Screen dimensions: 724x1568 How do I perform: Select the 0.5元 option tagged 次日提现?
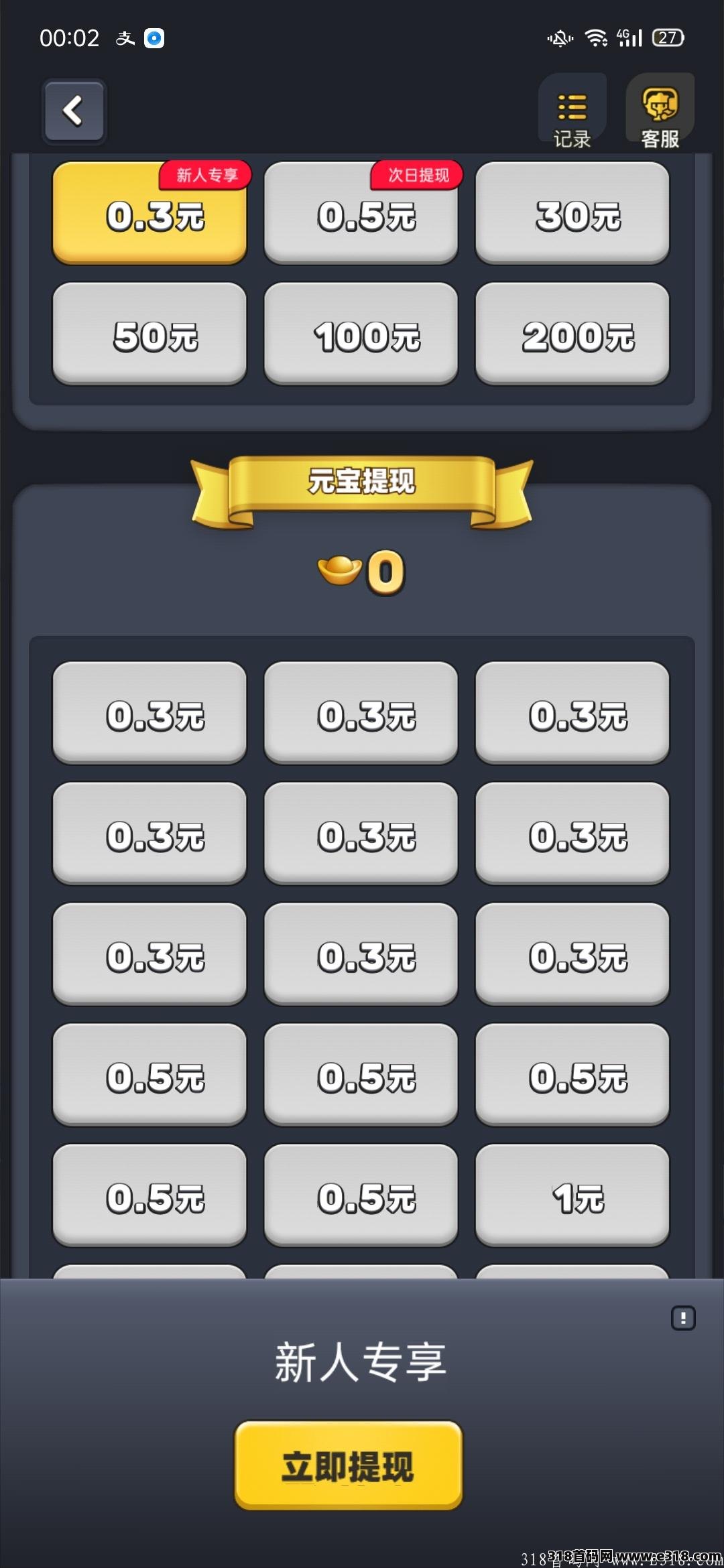[x=361, y=213]
